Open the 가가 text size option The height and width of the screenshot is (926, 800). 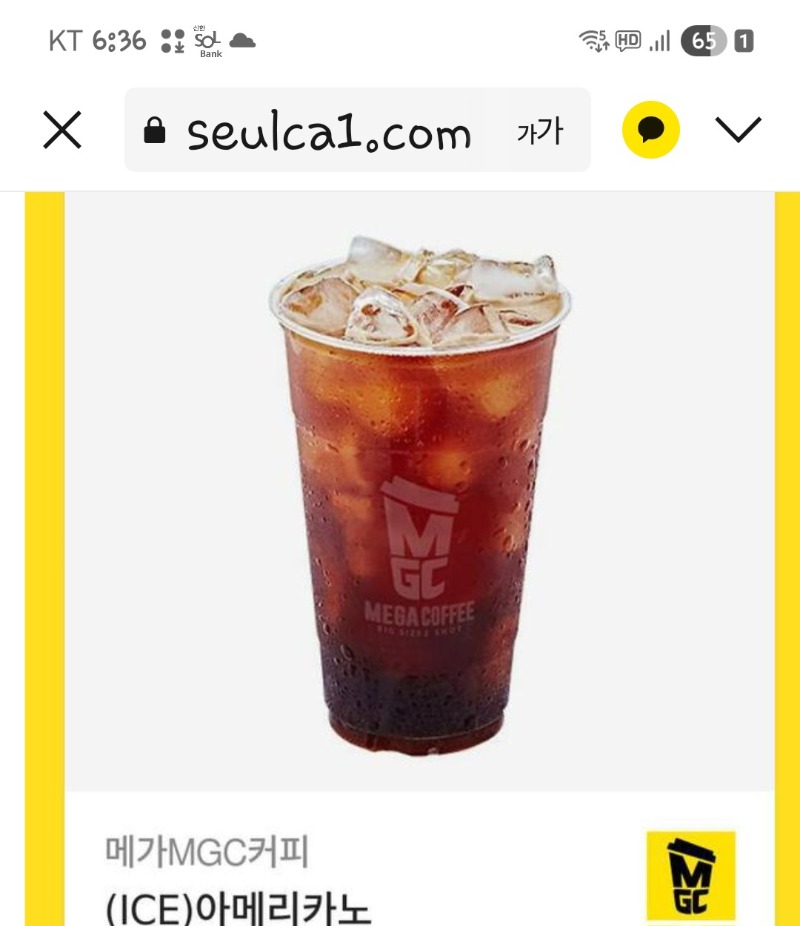tap(540, 131)
